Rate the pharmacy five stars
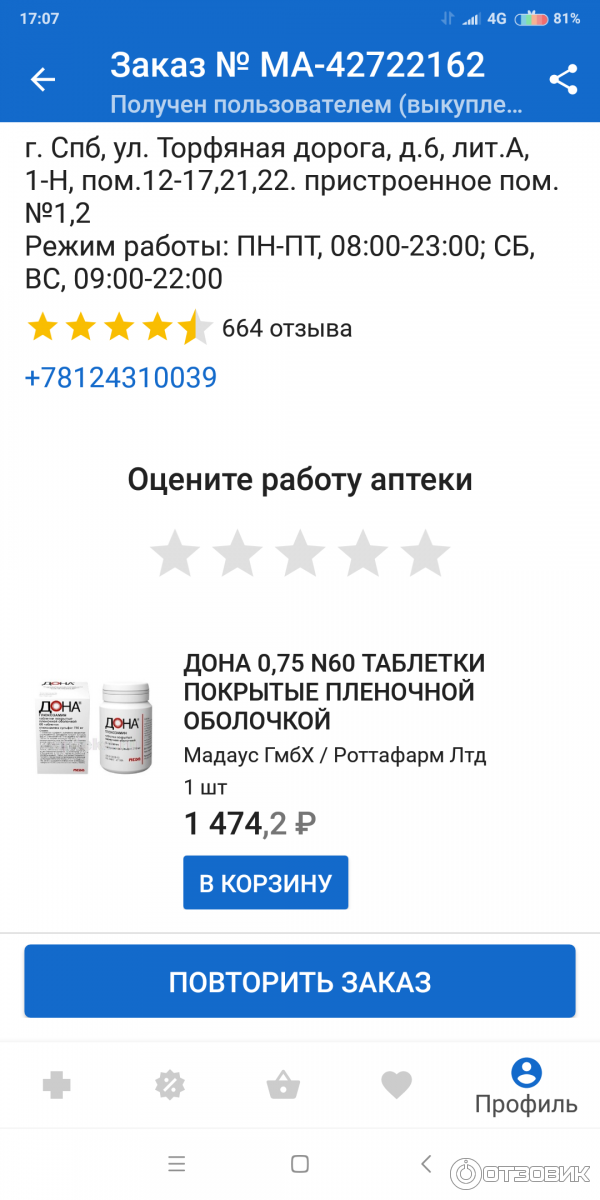 [x=426, y=553]
